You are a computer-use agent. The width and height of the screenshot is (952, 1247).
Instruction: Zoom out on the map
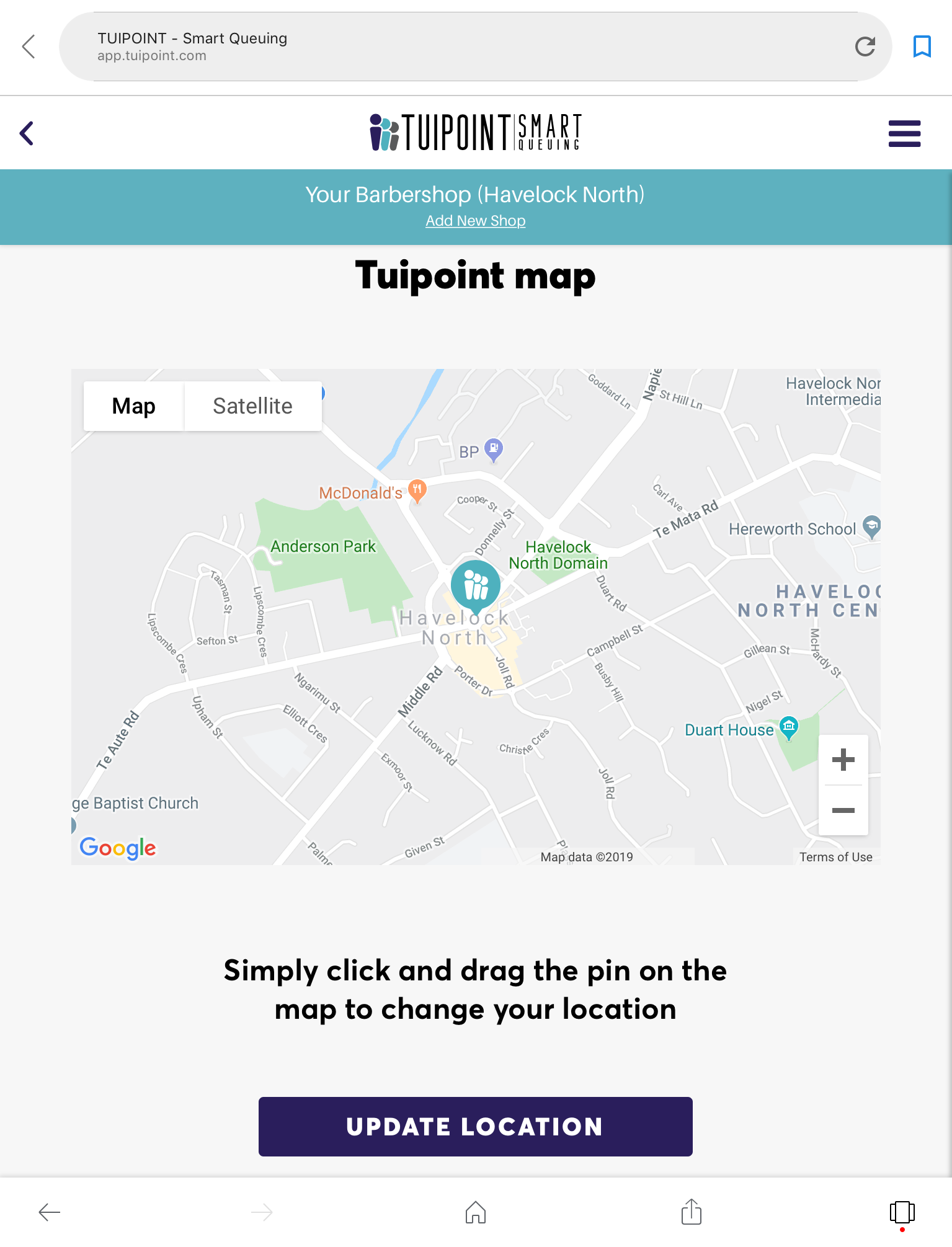[x=843, y=810]
